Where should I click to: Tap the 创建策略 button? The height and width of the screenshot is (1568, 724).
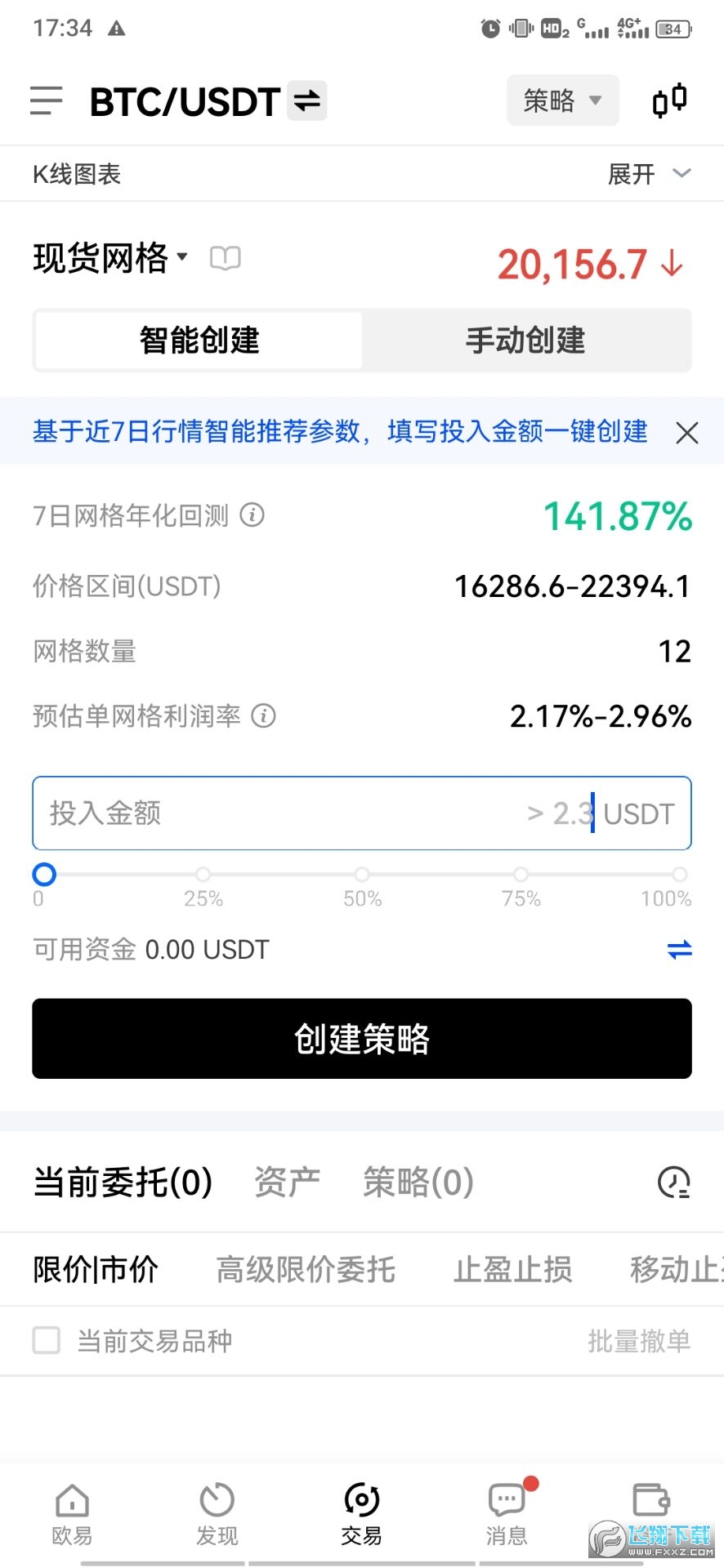click(x=361, y=1038)
